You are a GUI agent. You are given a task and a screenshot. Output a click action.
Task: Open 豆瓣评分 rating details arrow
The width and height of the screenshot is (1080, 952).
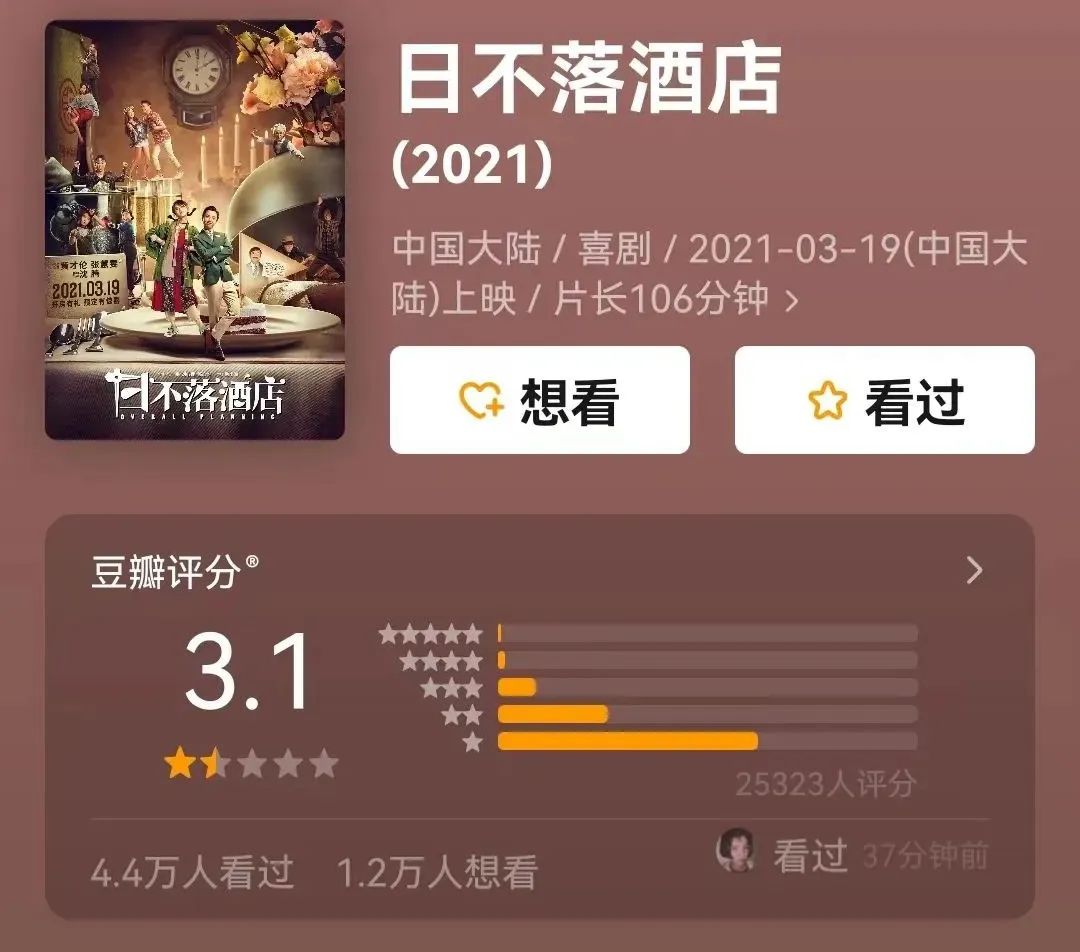click(975, 571)
